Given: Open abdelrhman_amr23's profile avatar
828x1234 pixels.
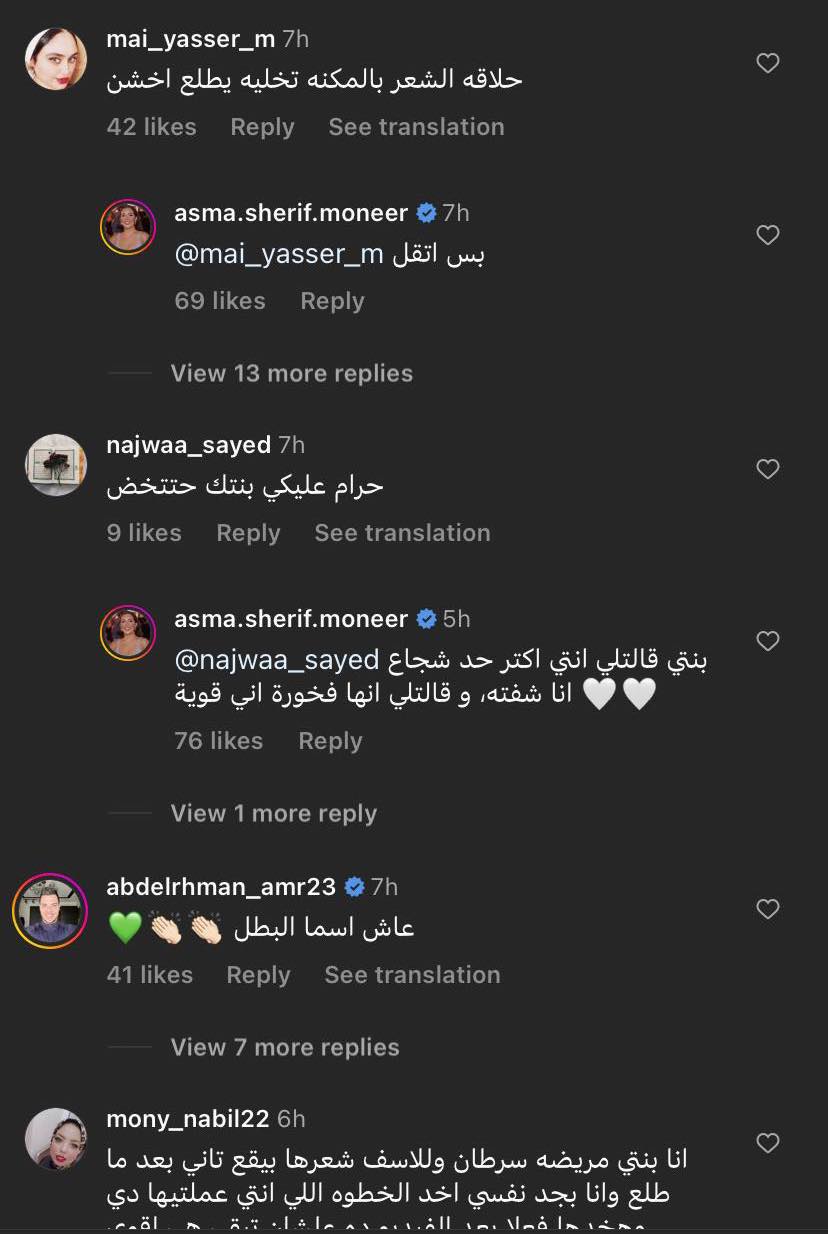Looking at the screenshot, I should pos(50,910).
